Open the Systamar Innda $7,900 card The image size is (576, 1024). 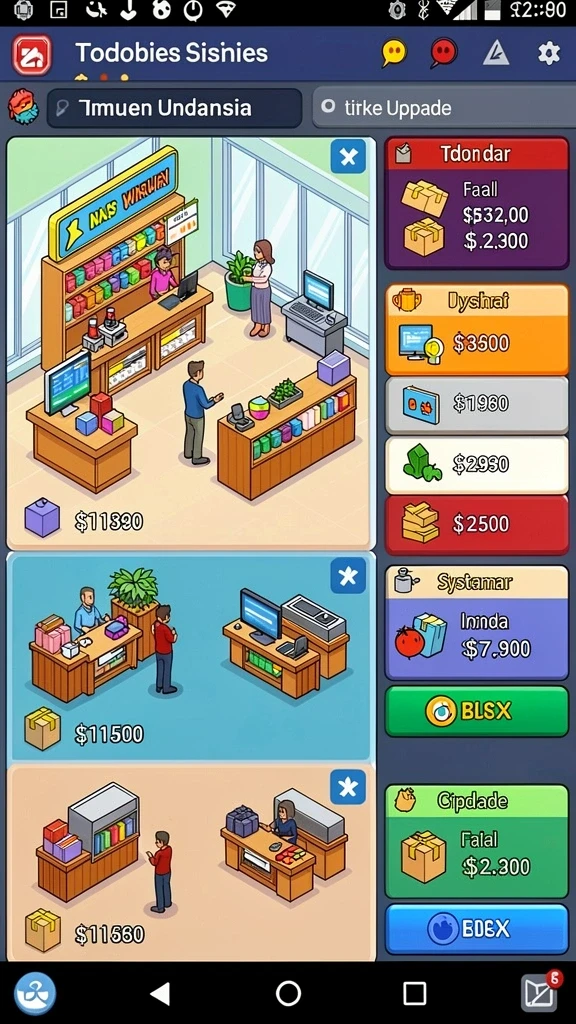click(x=477, y=623)
